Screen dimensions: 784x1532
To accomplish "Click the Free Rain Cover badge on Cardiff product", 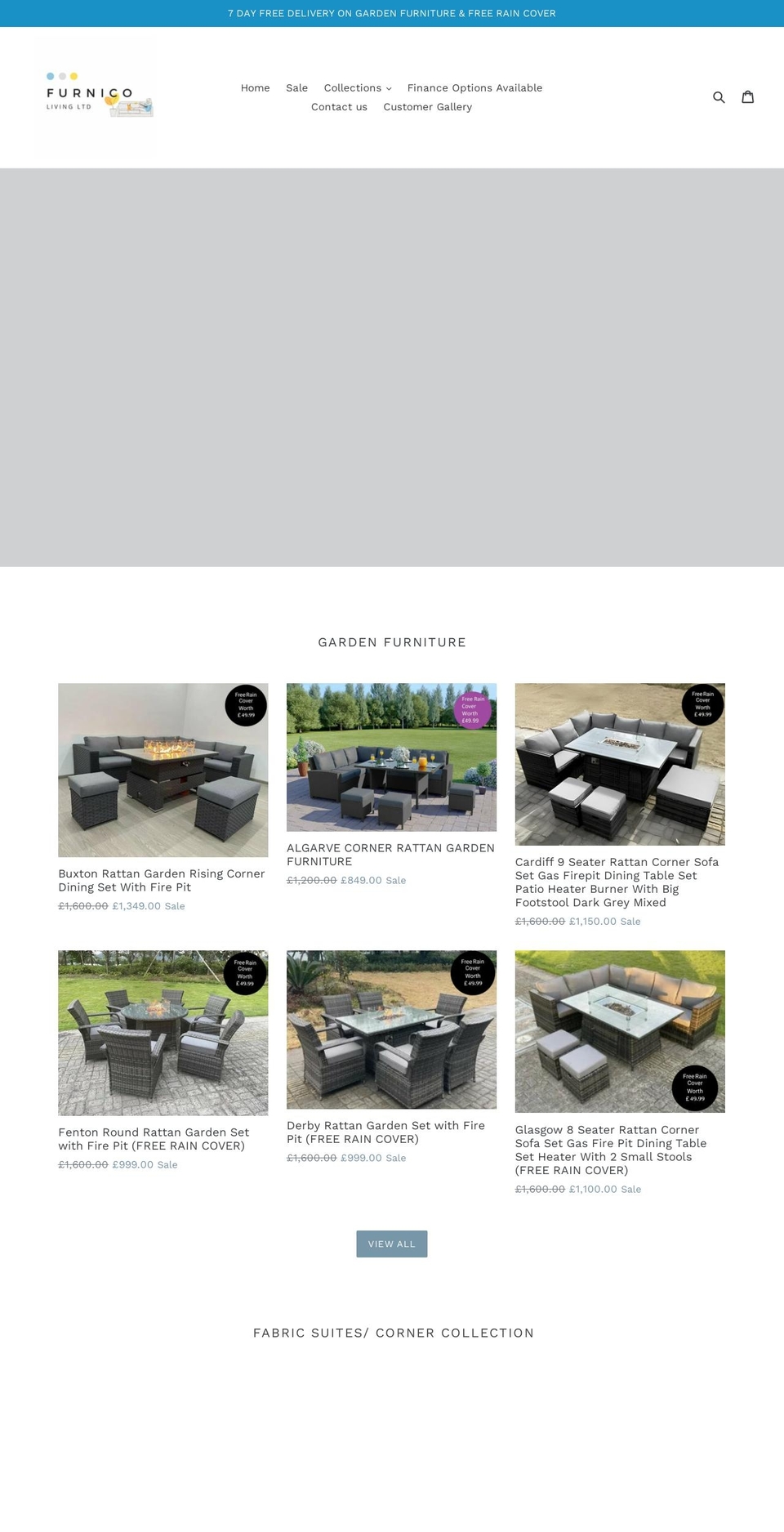I will pos(702,706).
